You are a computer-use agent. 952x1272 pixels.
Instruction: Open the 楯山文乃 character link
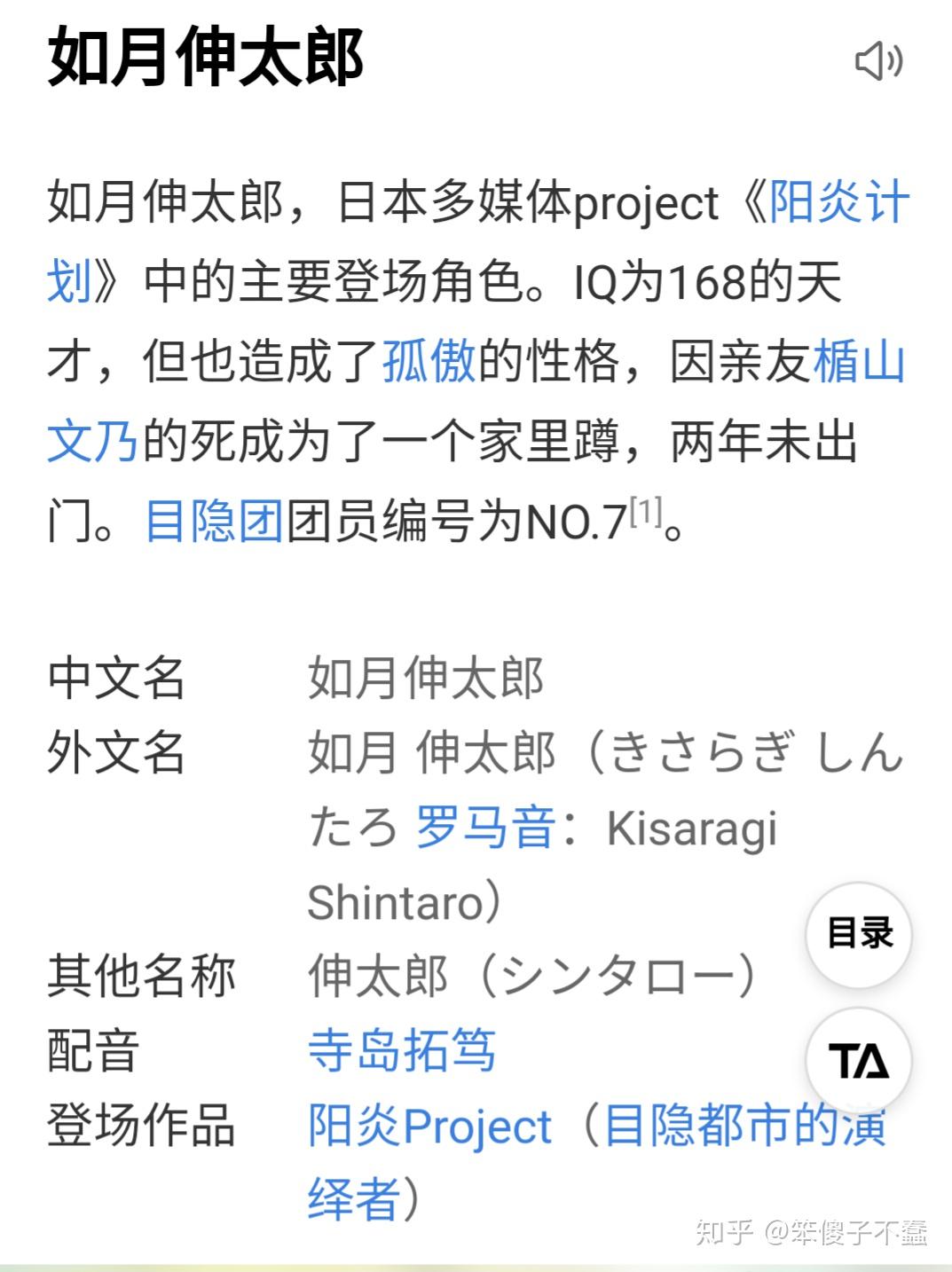(858, 361)
